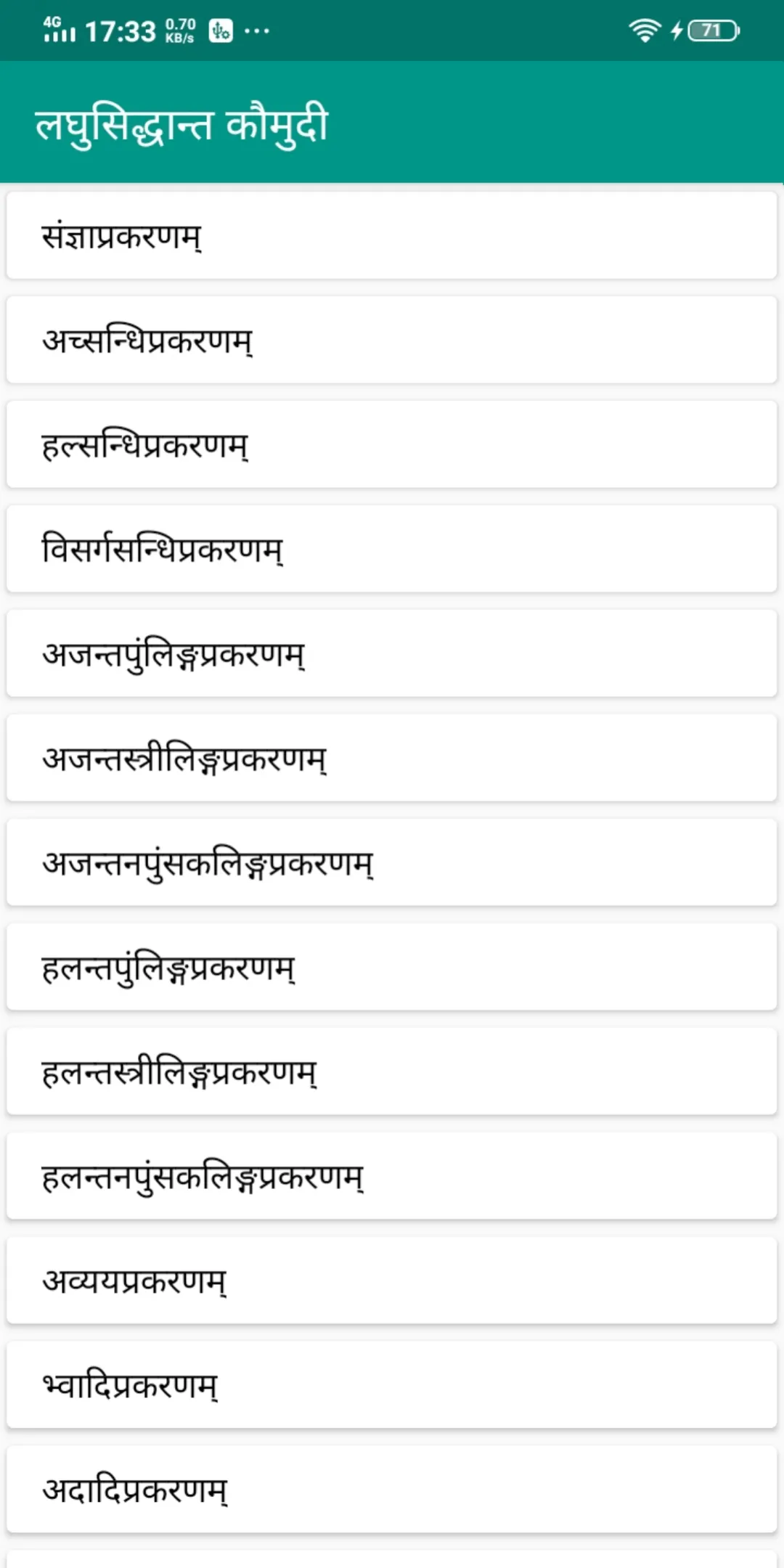Open the हलन्तपुंलिङ्गप्रकरणम् chapter
The image size is (784, 1568).
tap(392, 967)
